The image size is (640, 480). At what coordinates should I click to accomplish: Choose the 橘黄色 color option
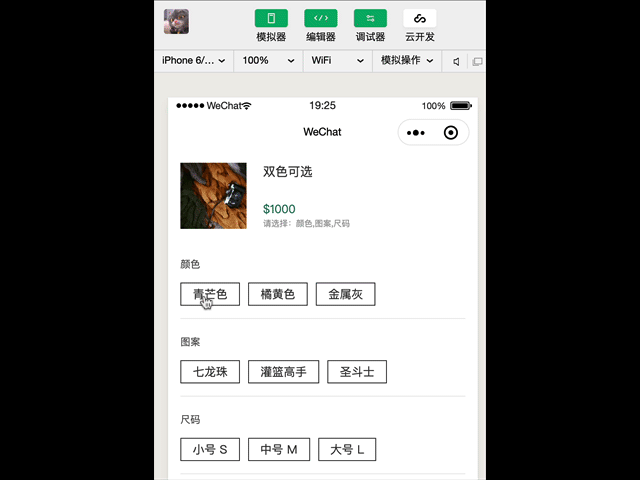[278, 294]
